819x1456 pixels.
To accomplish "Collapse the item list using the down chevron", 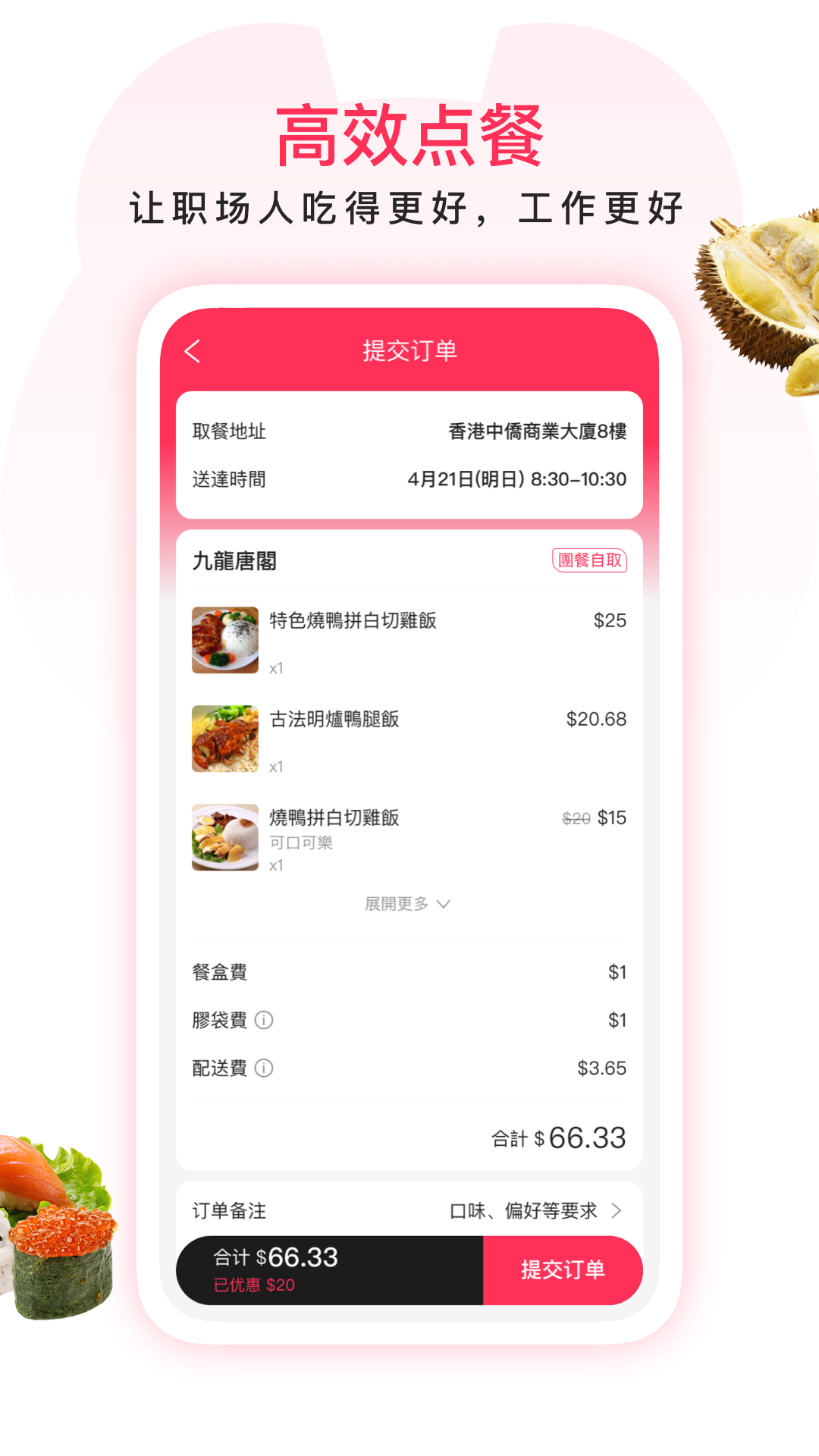I will 442,904.
